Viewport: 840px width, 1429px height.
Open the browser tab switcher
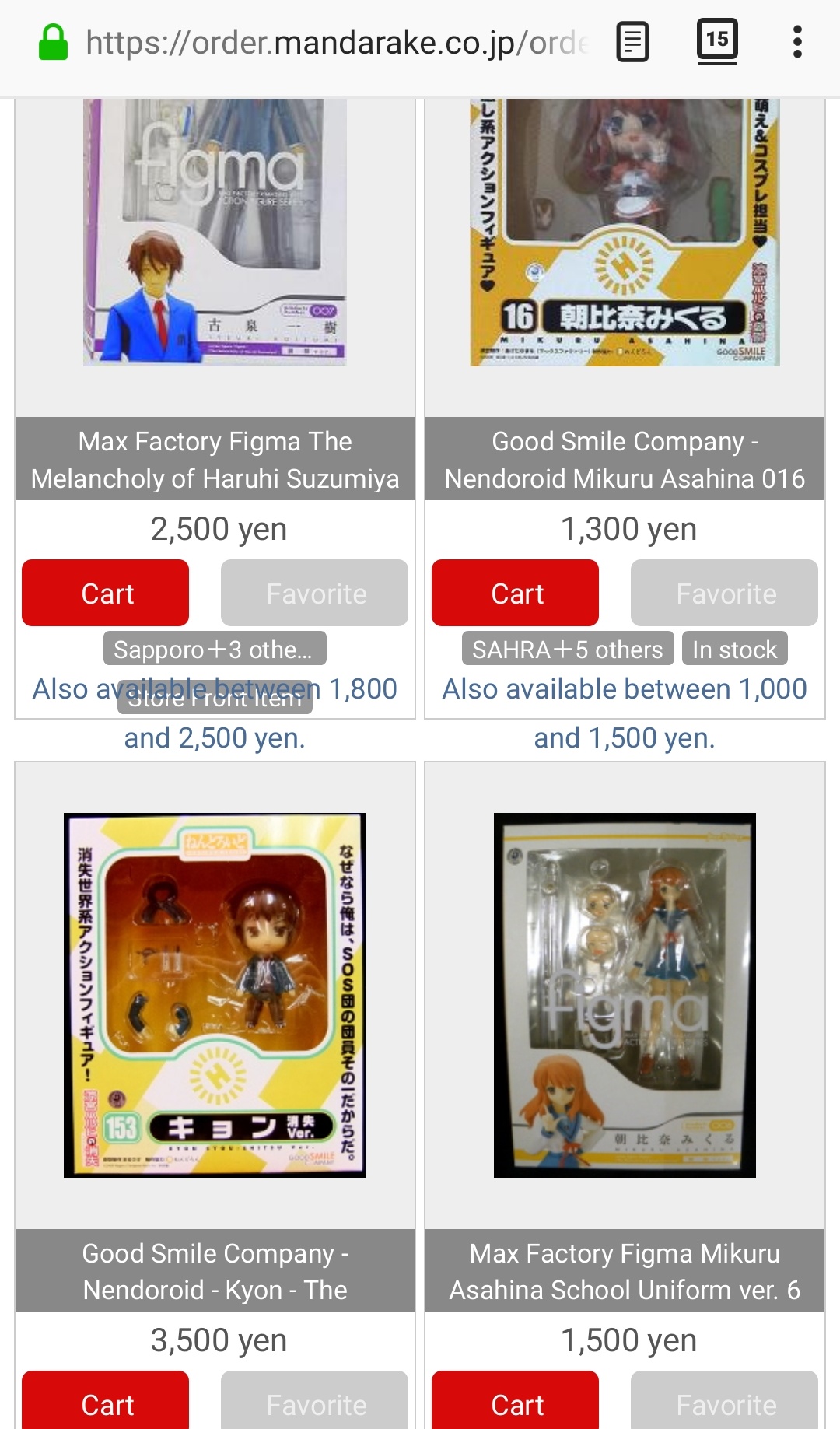click(716, 40)
